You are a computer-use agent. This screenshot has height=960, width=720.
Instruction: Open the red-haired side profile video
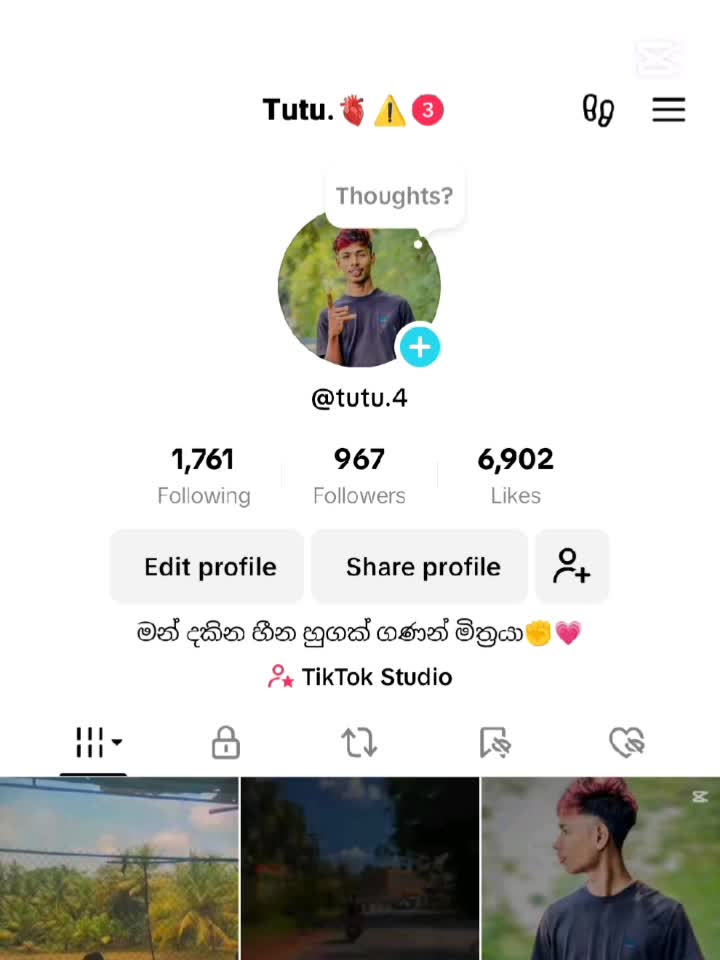click(x=601, y=868)
